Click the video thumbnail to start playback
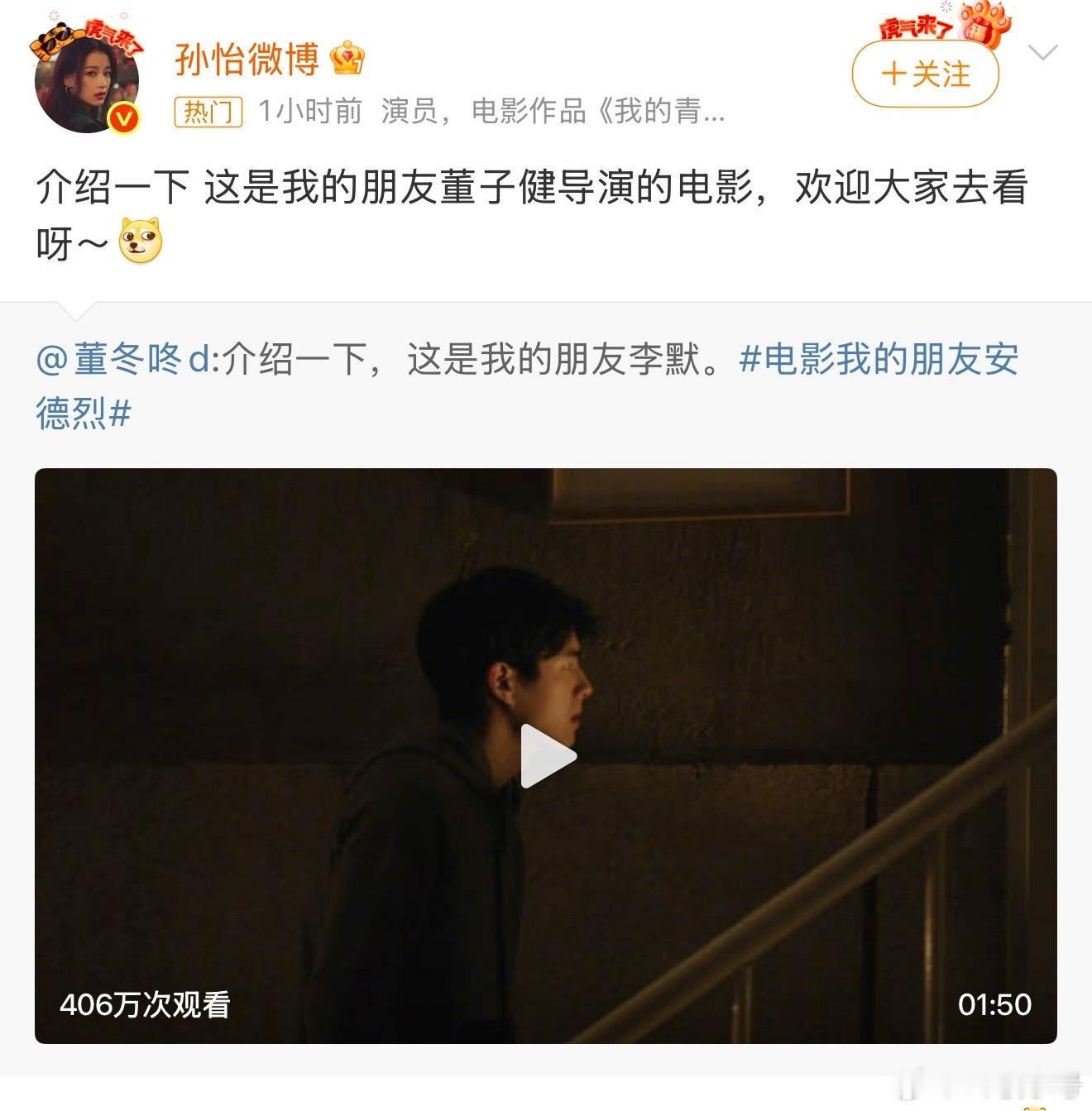The height and width of the screenshot is (1111, 1092). coord(546,755)
